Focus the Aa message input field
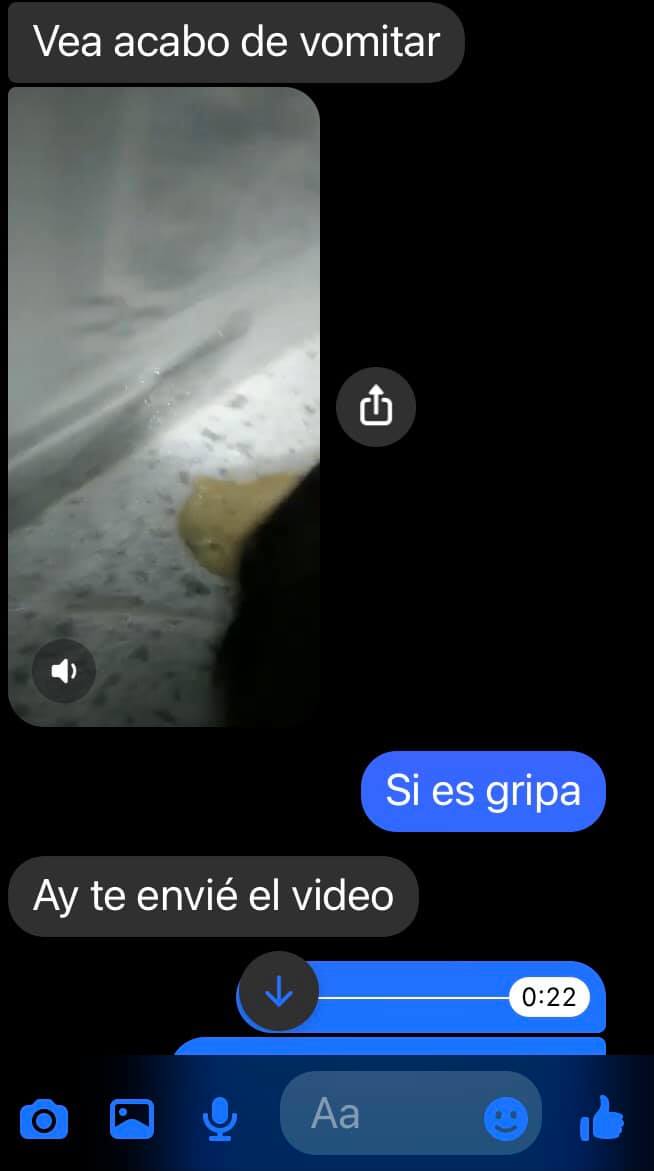This screenshot has width=654, height=1171. point(380,1114)
